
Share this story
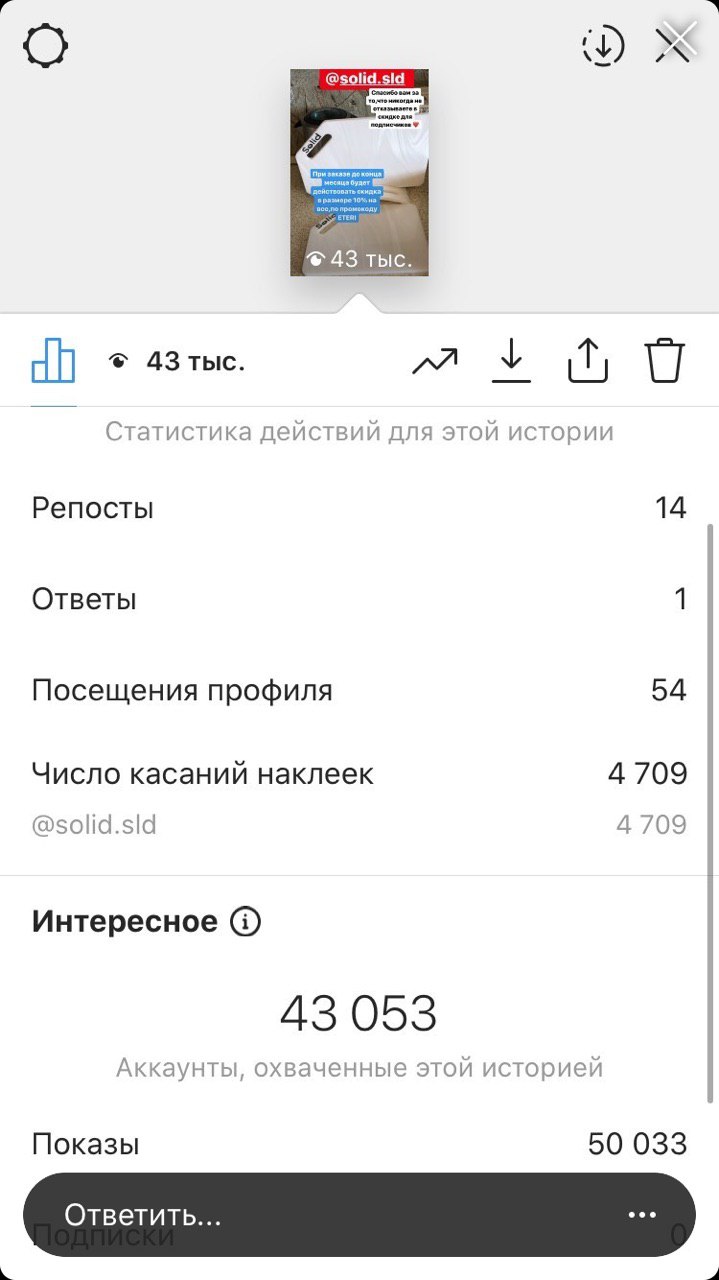click(x=588, y=361)
